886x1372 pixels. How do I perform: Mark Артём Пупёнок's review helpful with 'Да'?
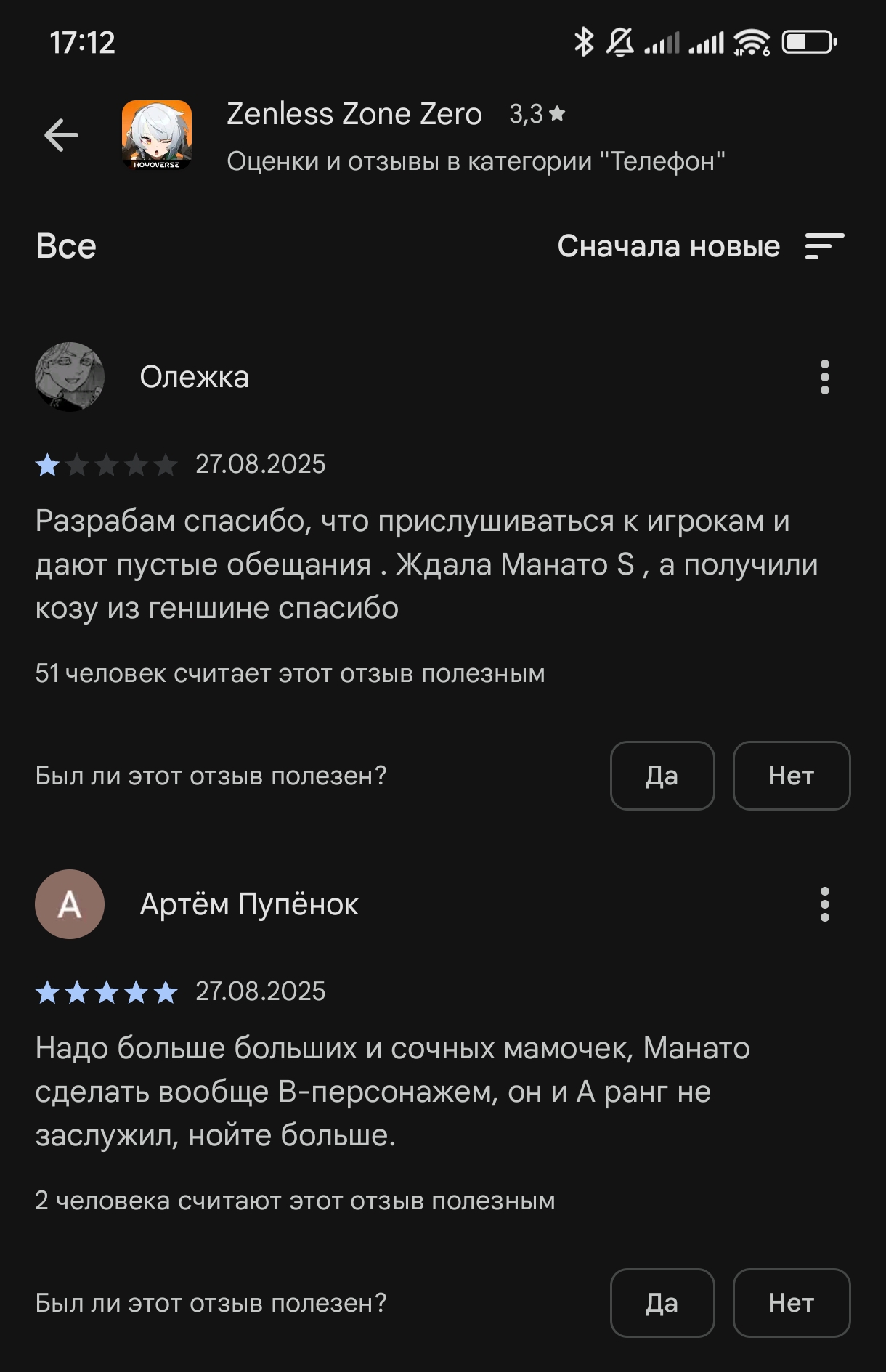[662, 1303]
